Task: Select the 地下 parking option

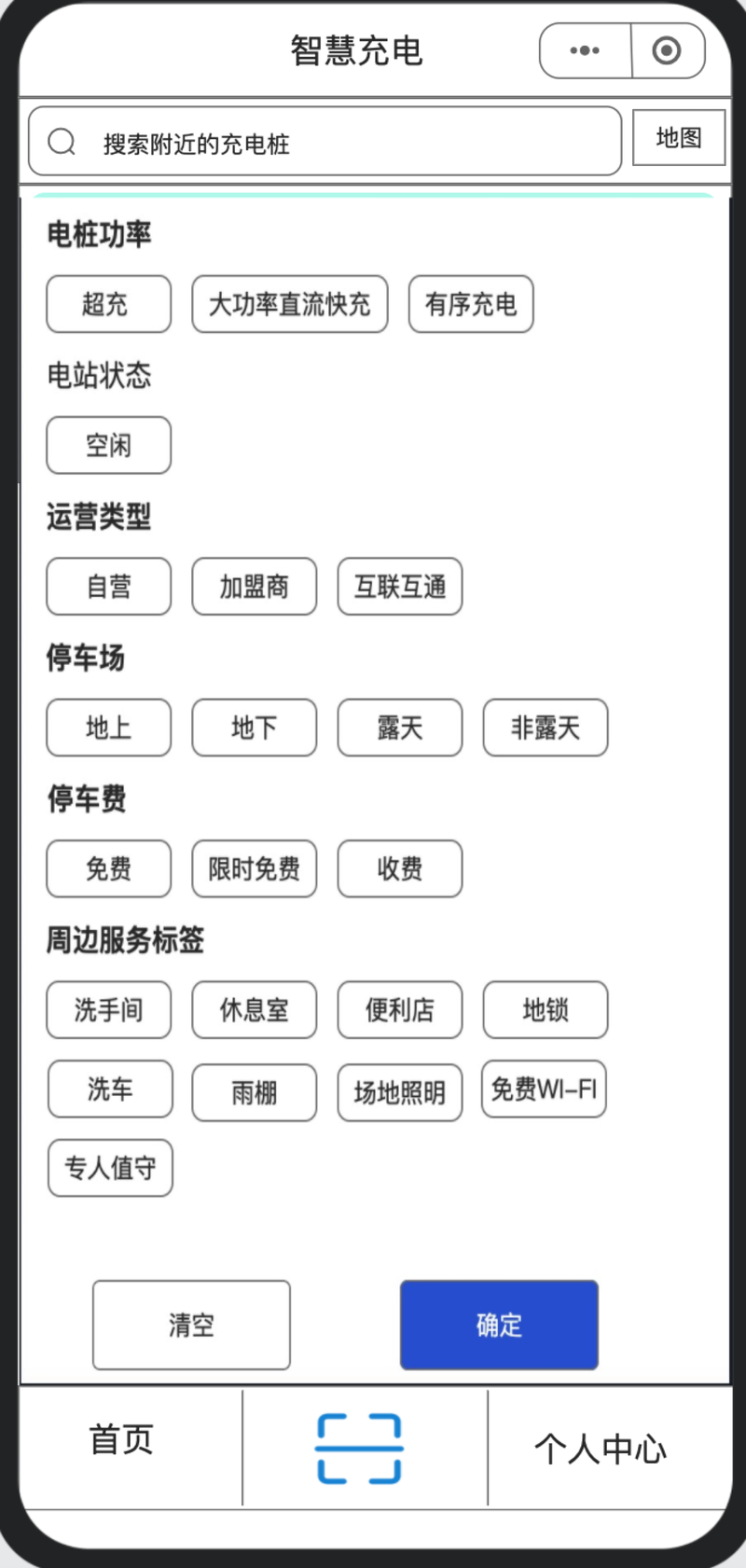Action: 254,727
